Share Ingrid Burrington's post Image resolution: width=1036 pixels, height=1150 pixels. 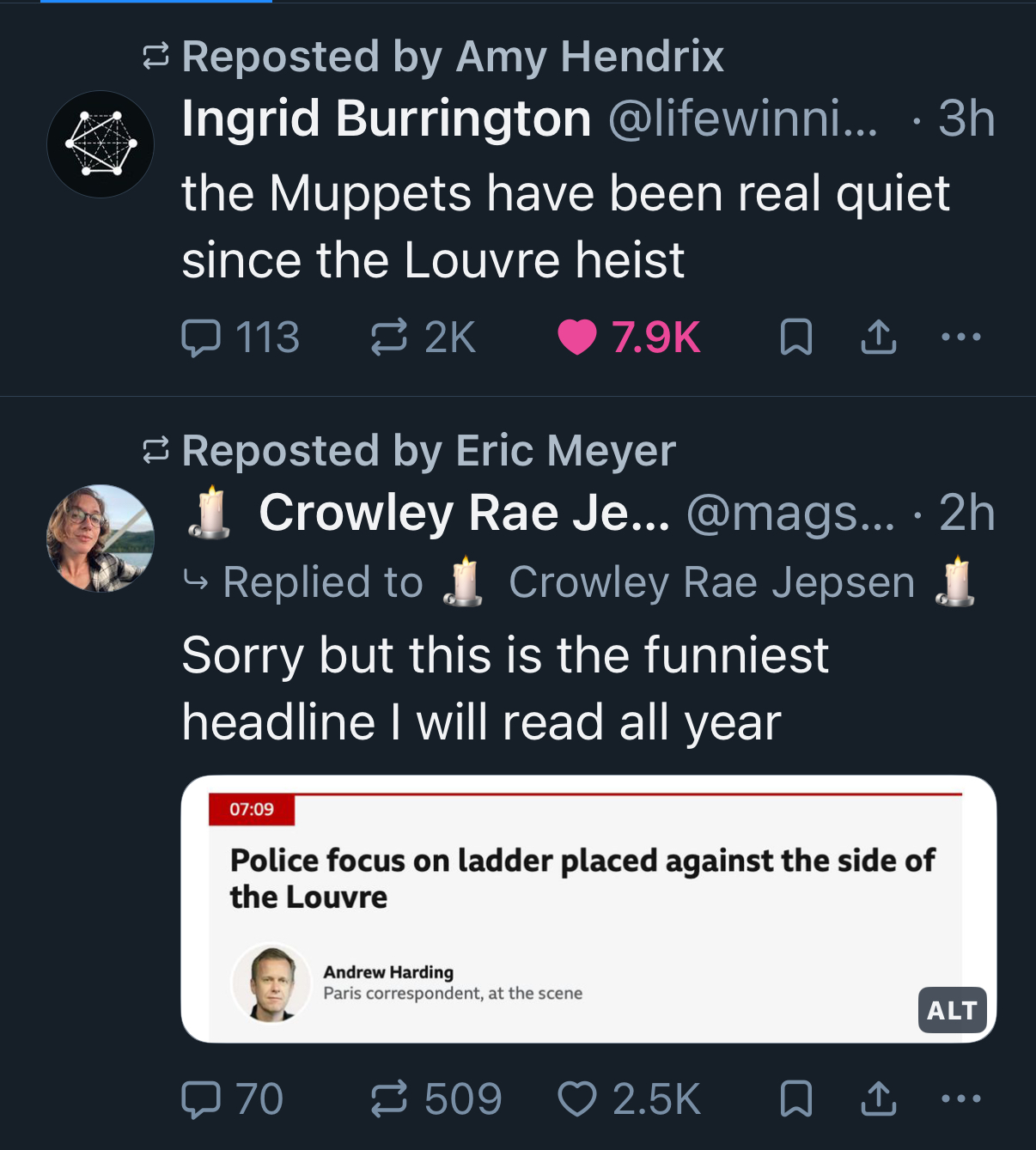coord(878,337)
